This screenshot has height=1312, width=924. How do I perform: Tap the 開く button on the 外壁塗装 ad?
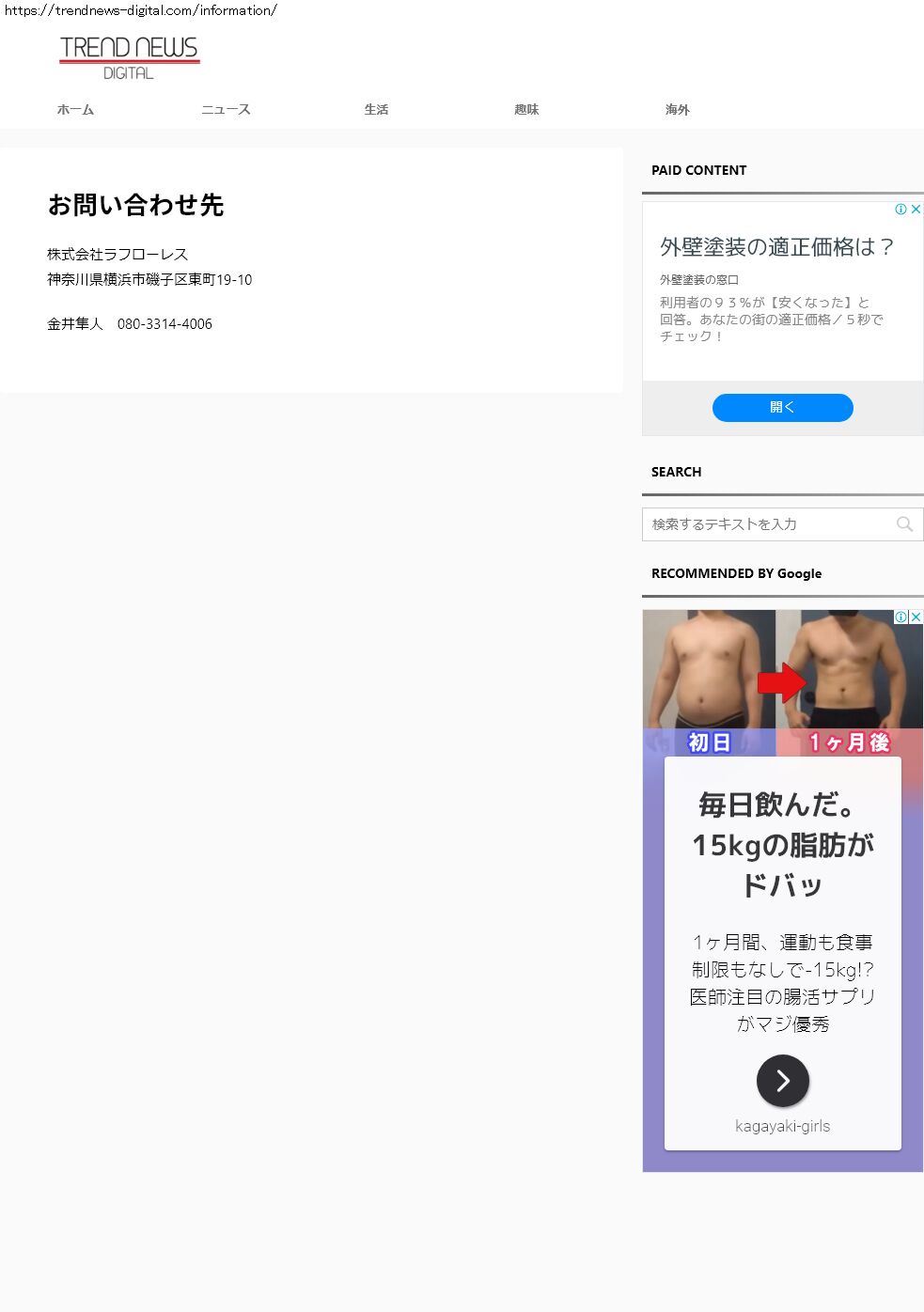782,407
